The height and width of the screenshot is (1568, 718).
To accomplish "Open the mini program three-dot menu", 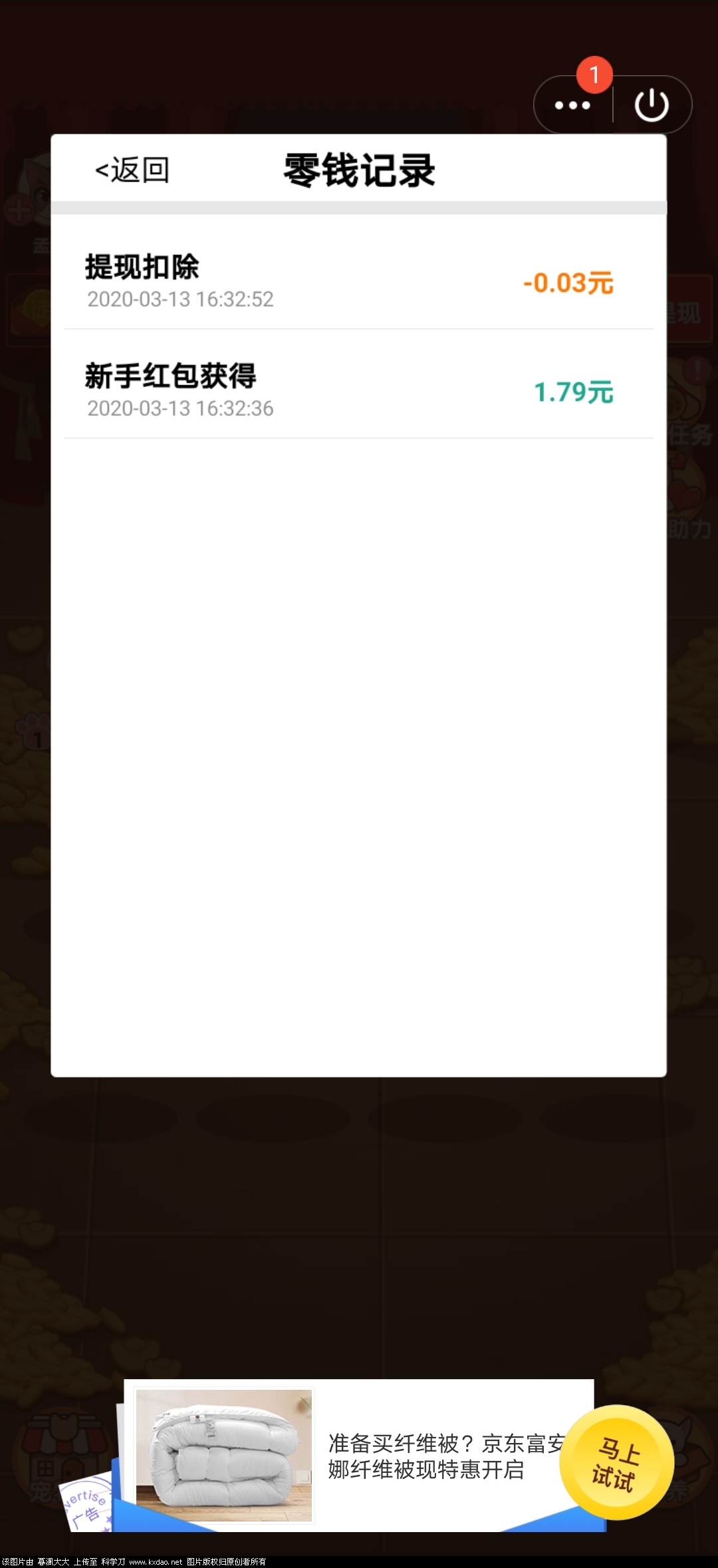I will (x=572, y=105).
